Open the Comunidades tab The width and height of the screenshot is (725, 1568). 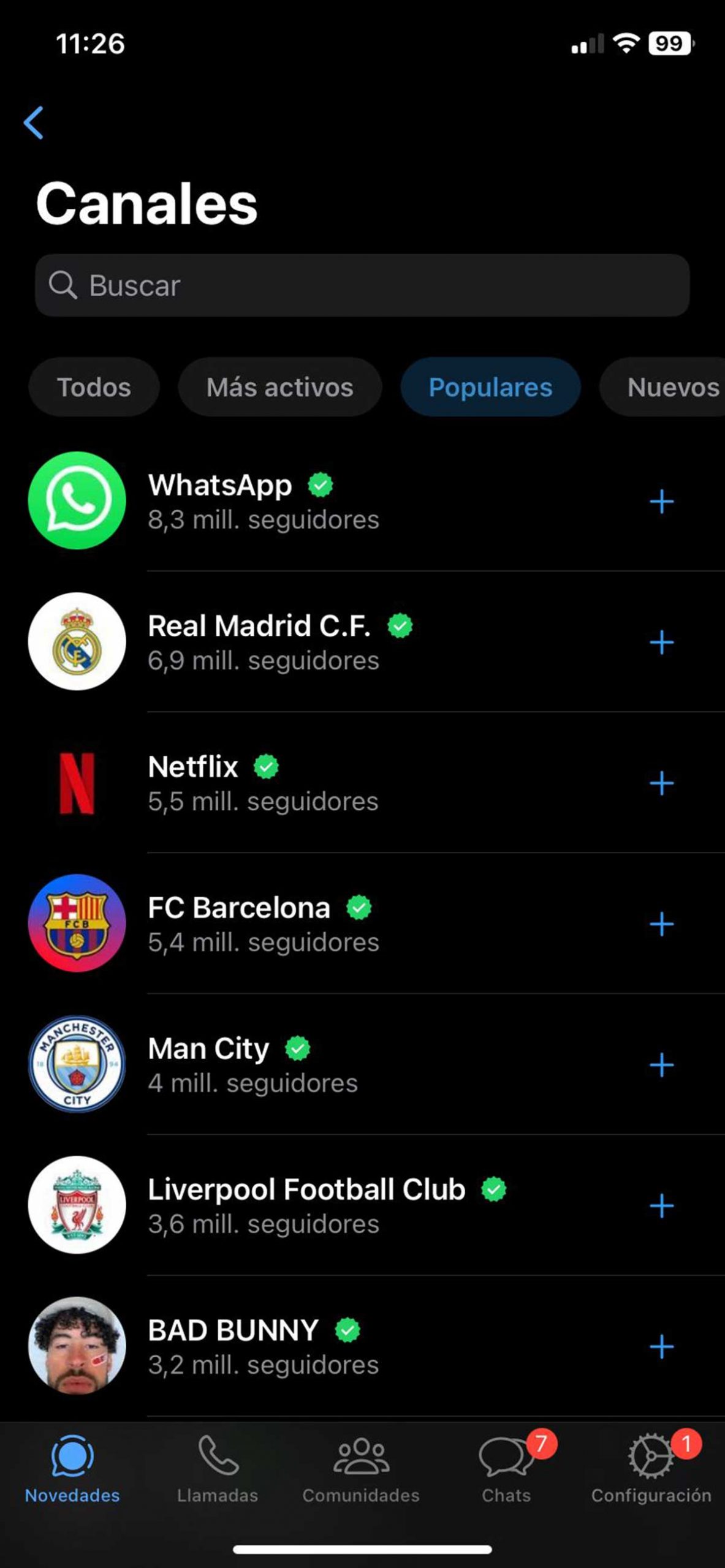(x=361, y=1470)
